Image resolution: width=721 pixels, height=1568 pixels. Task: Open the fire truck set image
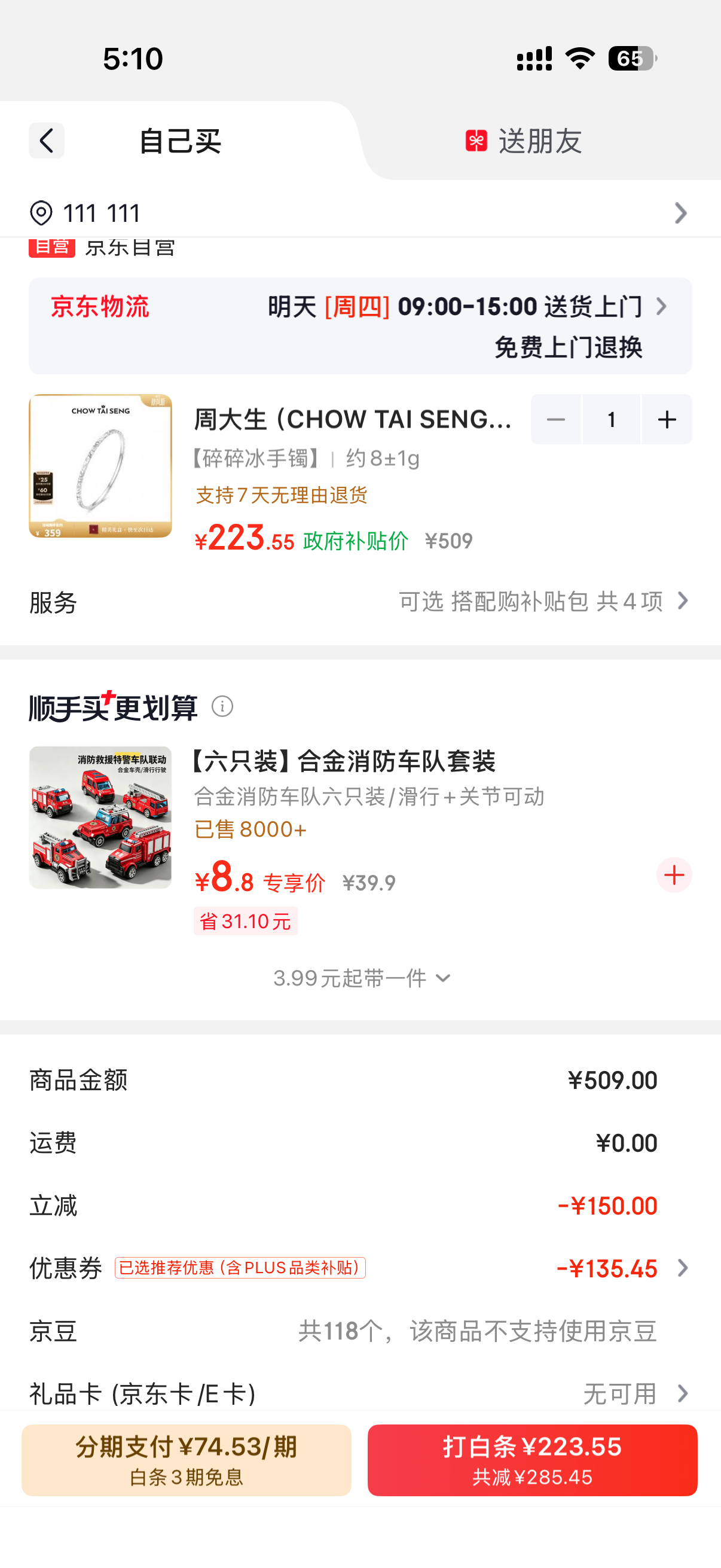pos(100,817)
